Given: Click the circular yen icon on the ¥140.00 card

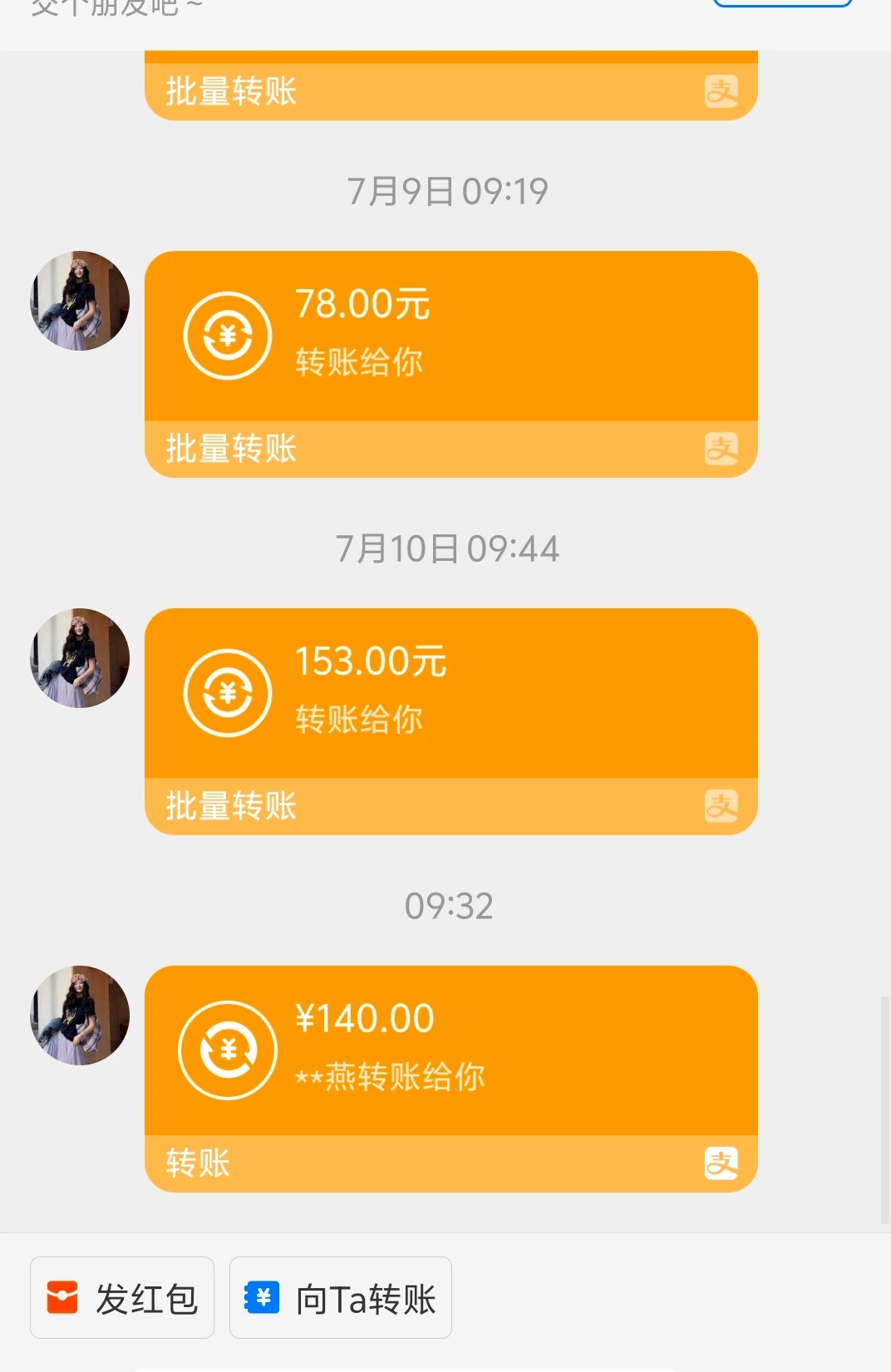Looking at the screenshot, I should click(x=226, y=1050).
